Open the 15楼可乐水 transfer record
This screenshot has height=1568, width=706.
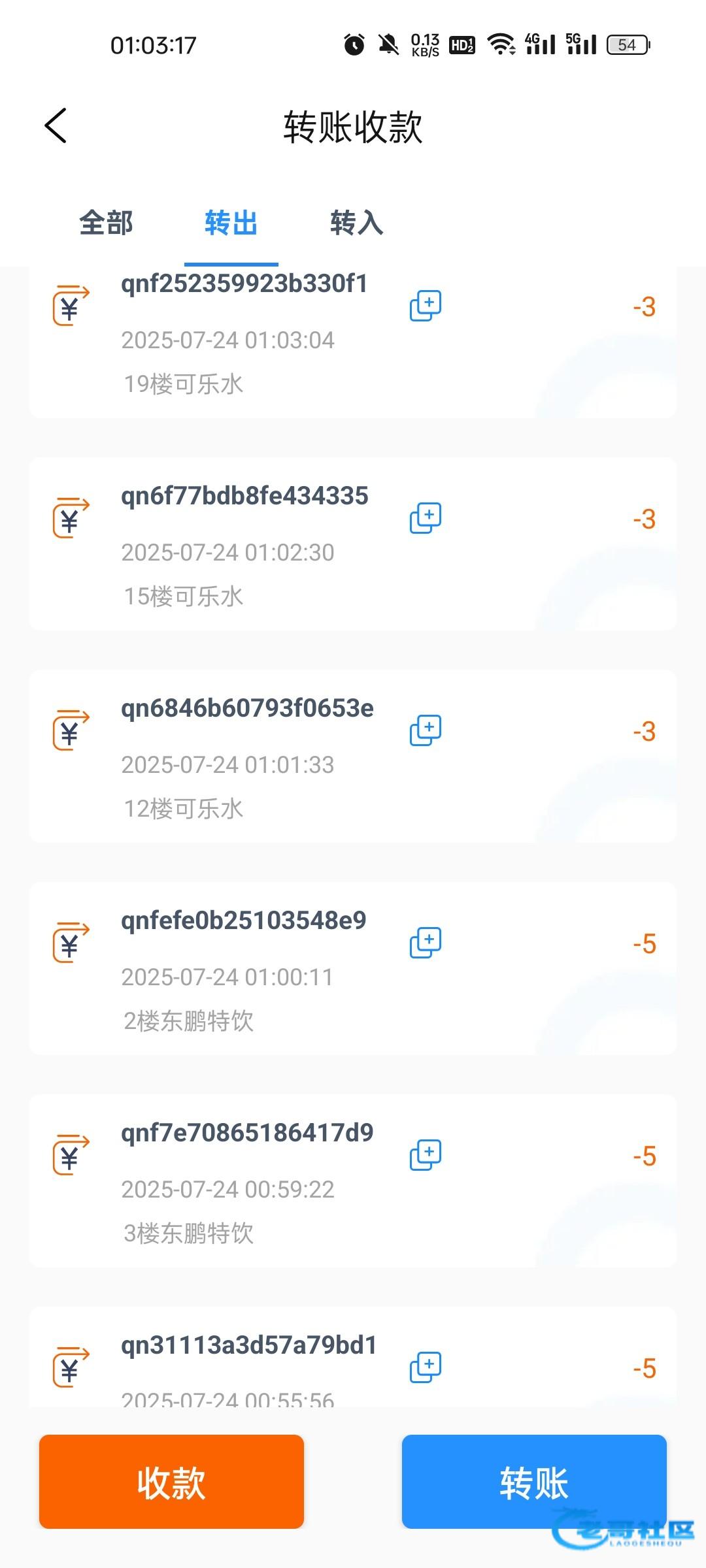click(x=353, y=544)
